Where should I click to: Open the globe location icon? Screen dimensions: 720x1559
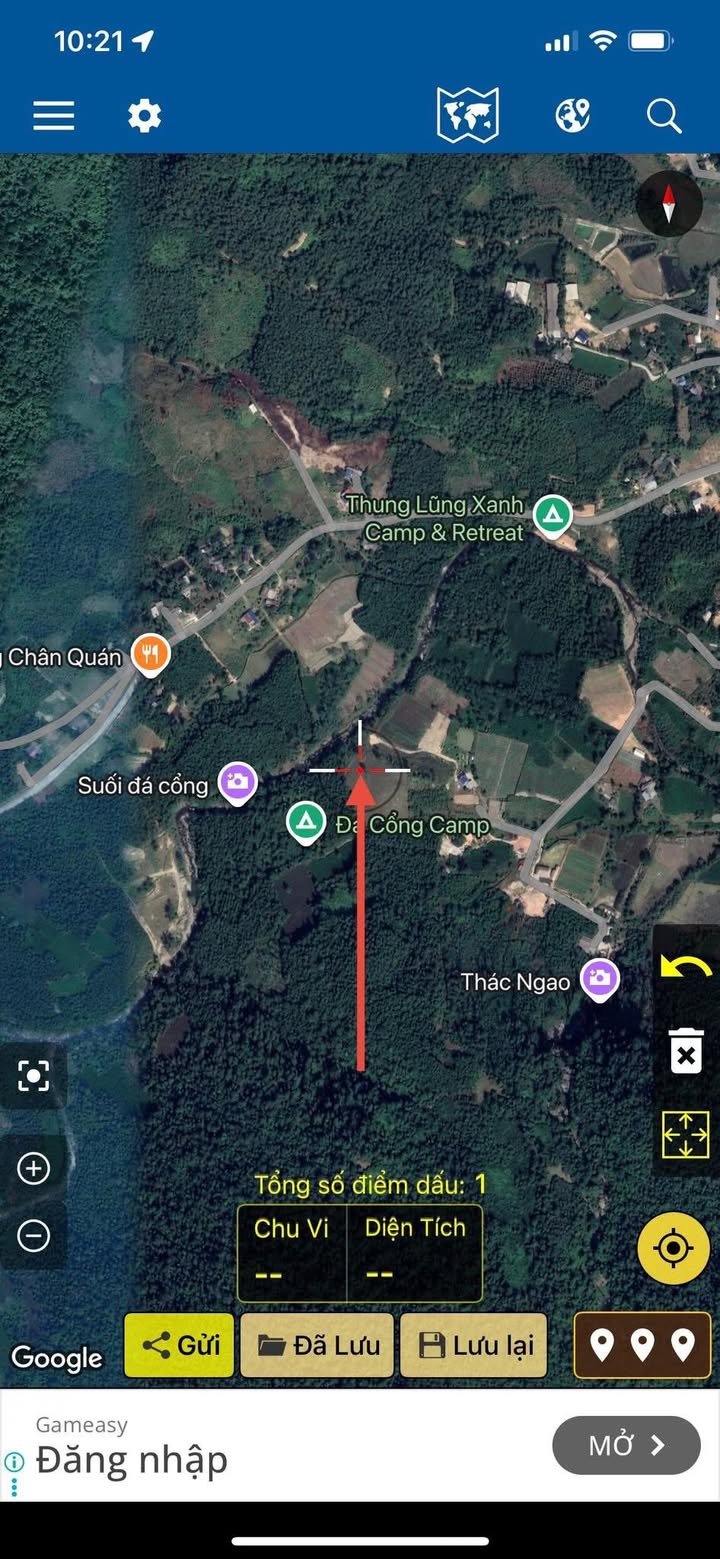coord(572,116)
